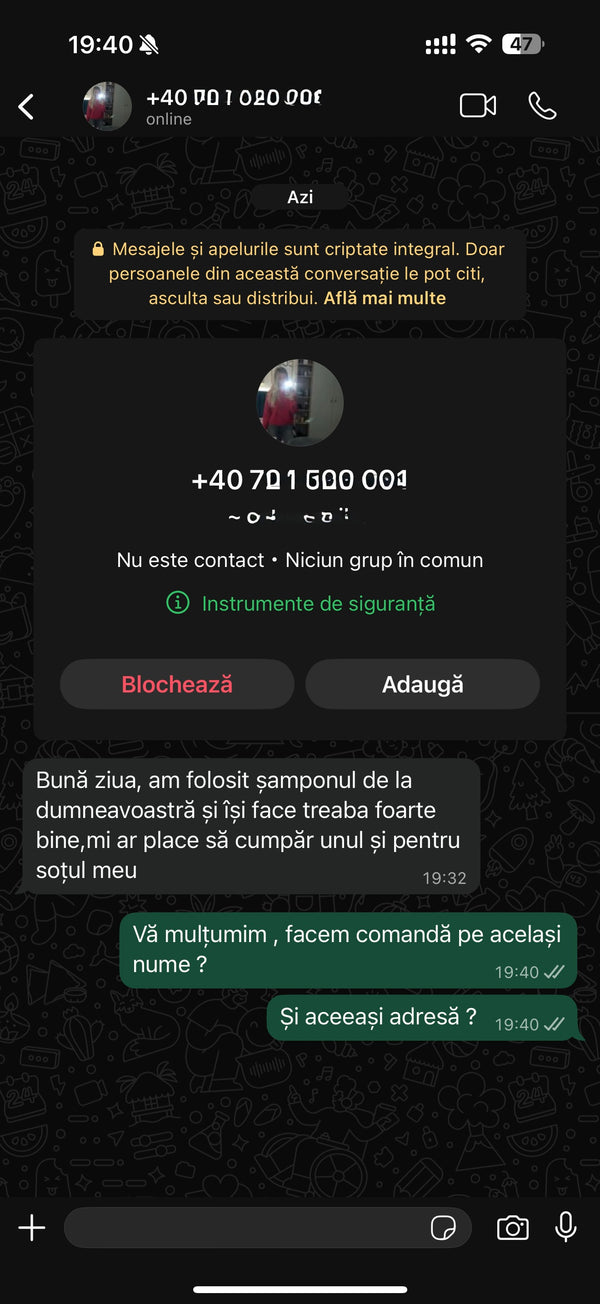Start a video call with this number
The image size is (600, 1304).
click(477, 106)
